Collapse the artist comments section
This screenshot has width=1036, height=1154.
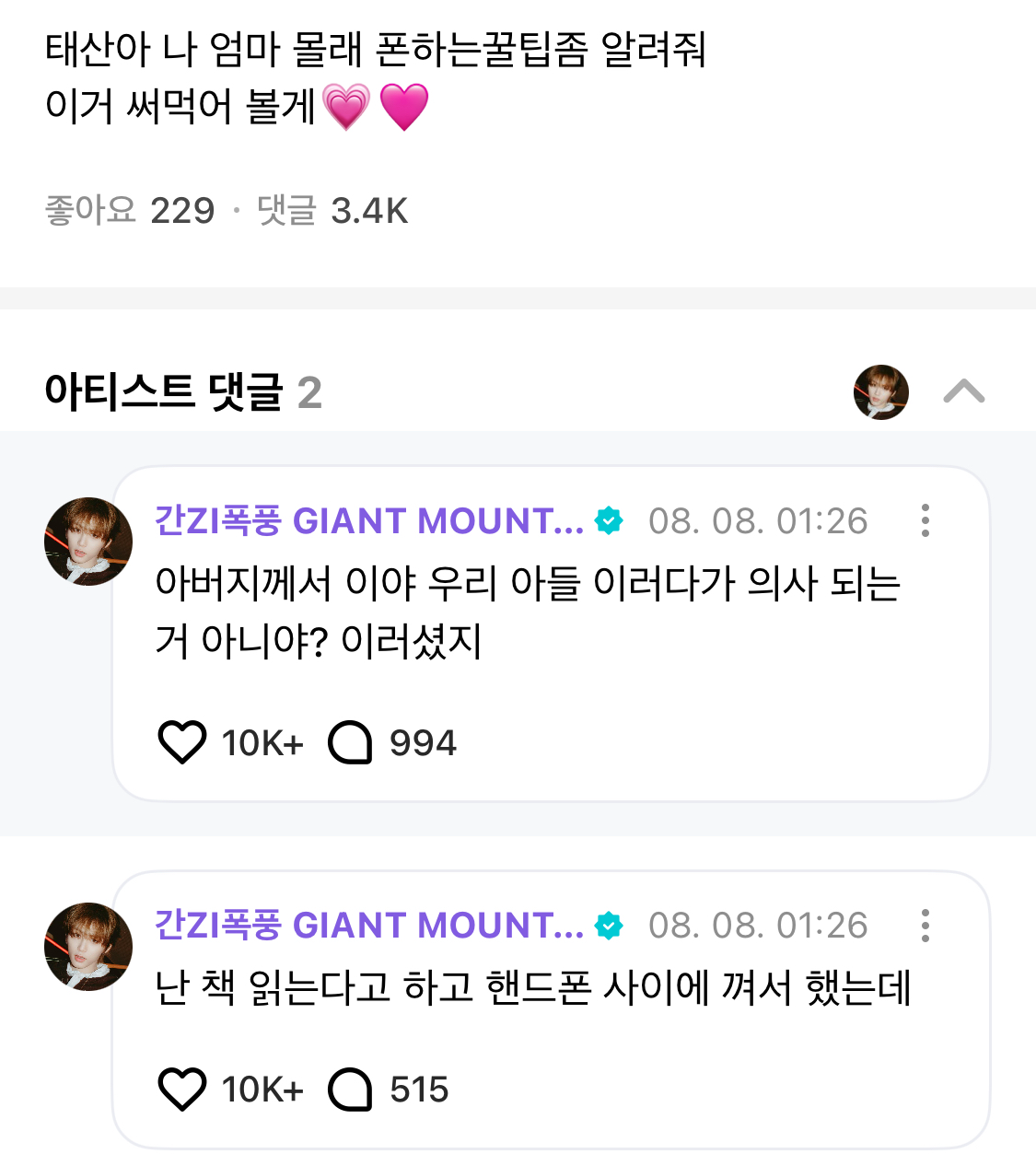(x=964, y=392)
